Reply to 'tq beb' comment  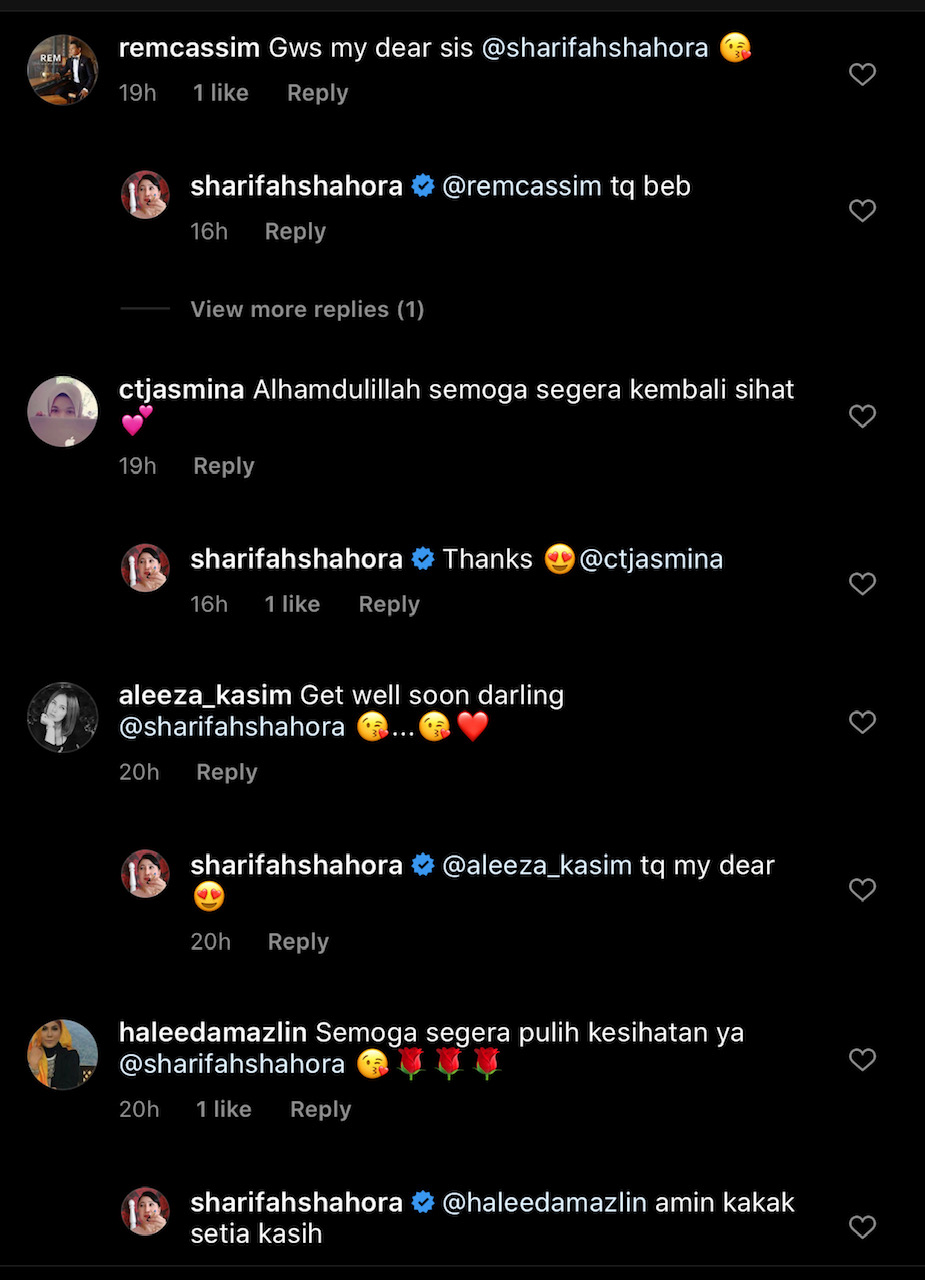coord(295,231)
